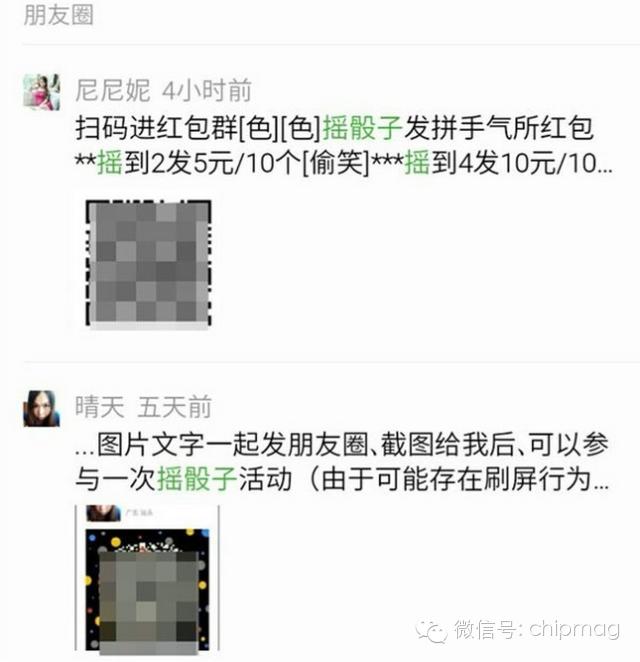View the image in 尼尼妮's post
Screen dimensions: 640x662
[x=146, y=263]
